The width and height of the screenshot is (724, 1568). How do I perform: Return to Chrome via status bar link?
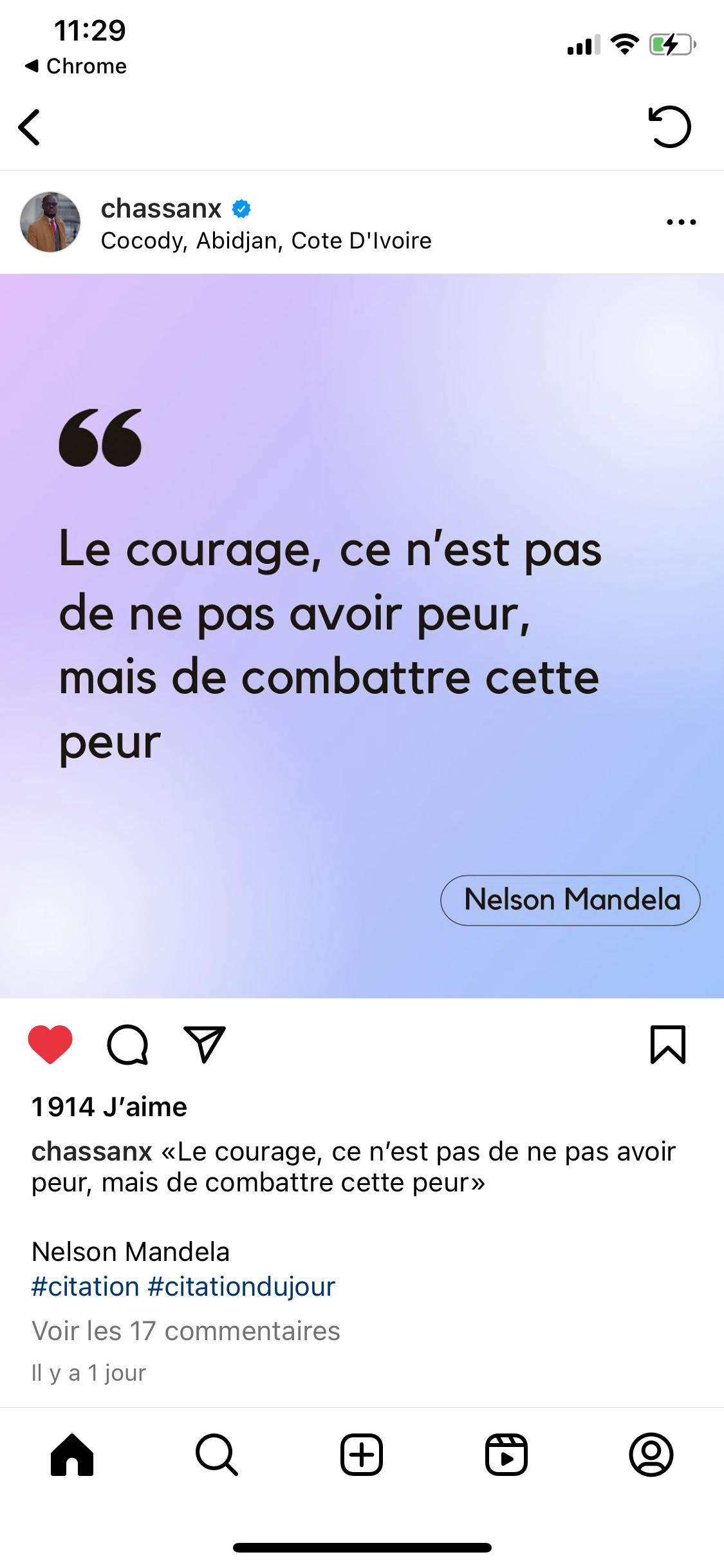(x=76, y=66)
